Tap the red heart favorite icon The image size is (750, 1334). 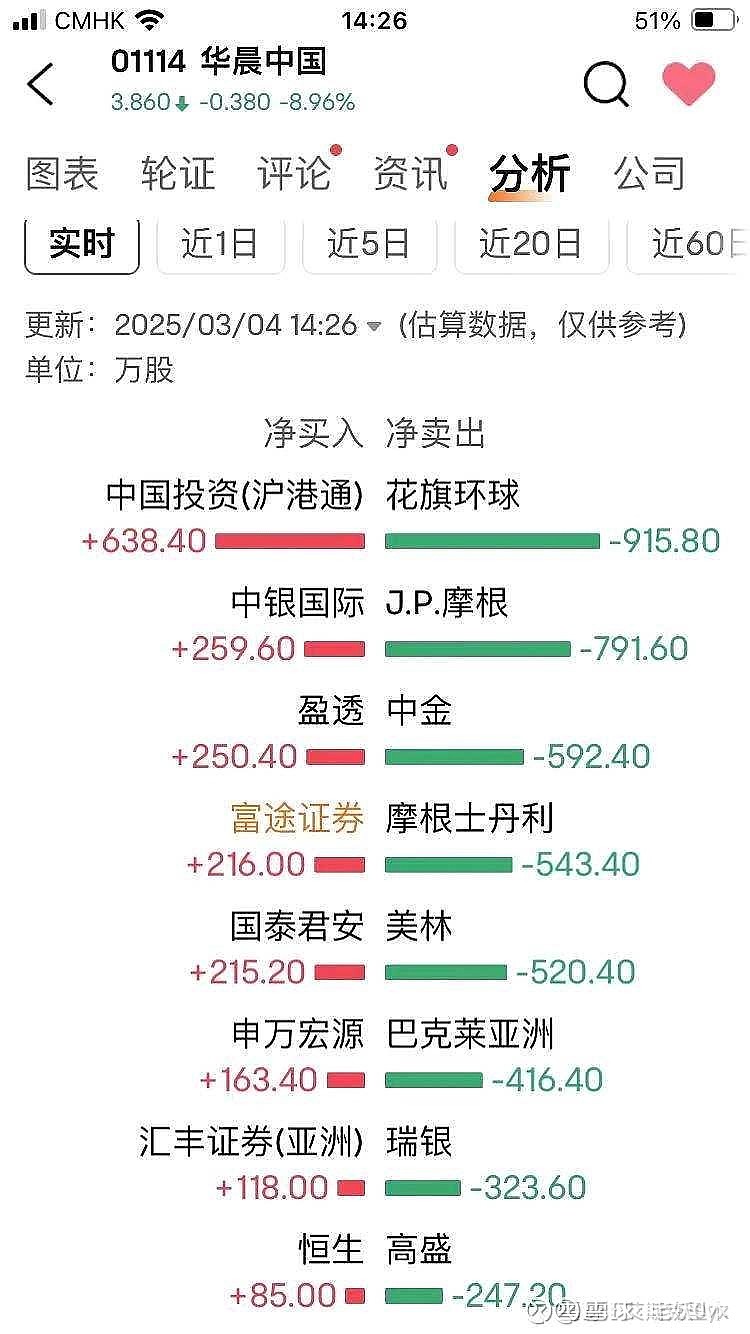pos(691,85)
